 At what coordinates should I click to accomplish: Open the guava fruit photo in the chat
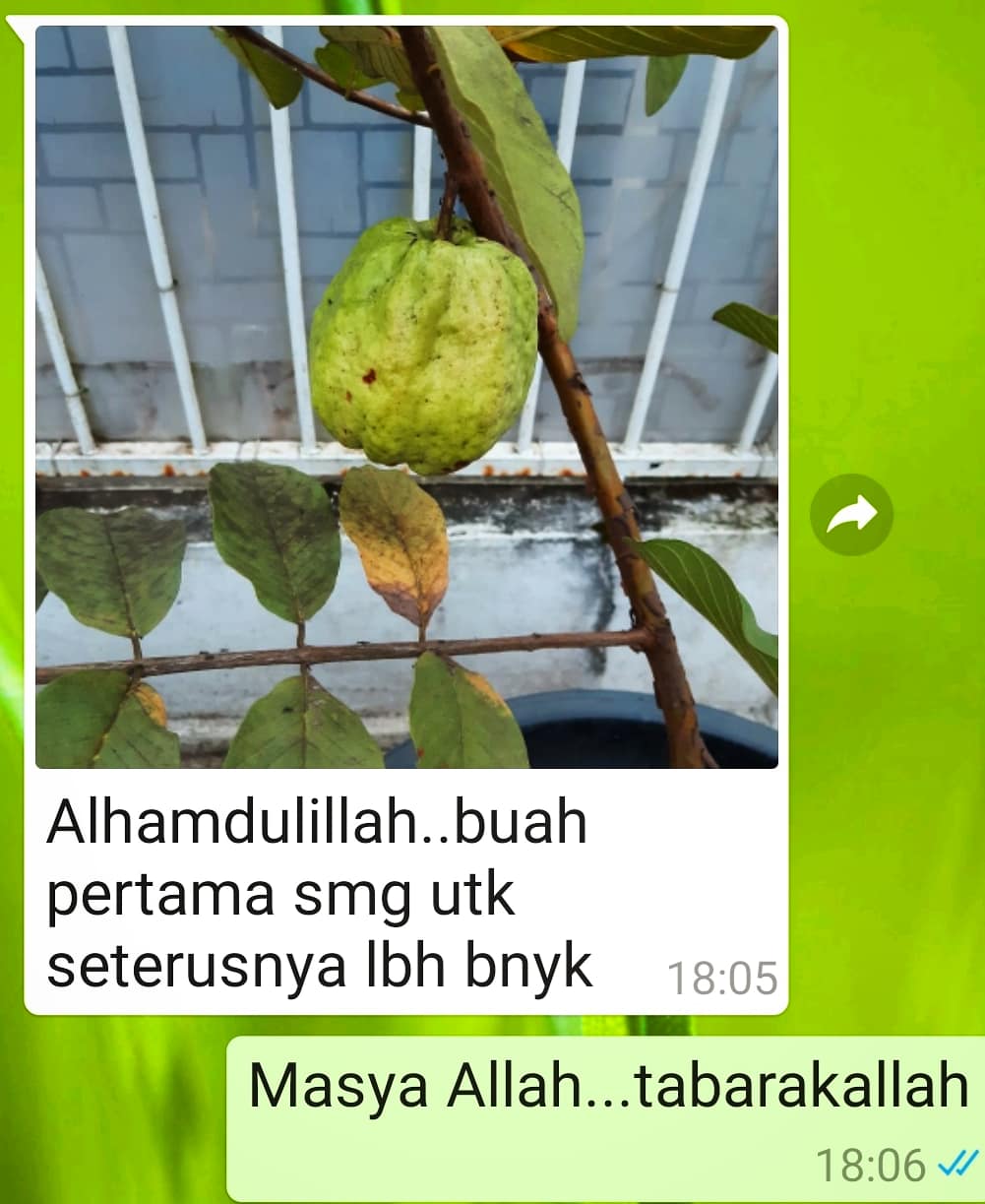tap(406, 397)
